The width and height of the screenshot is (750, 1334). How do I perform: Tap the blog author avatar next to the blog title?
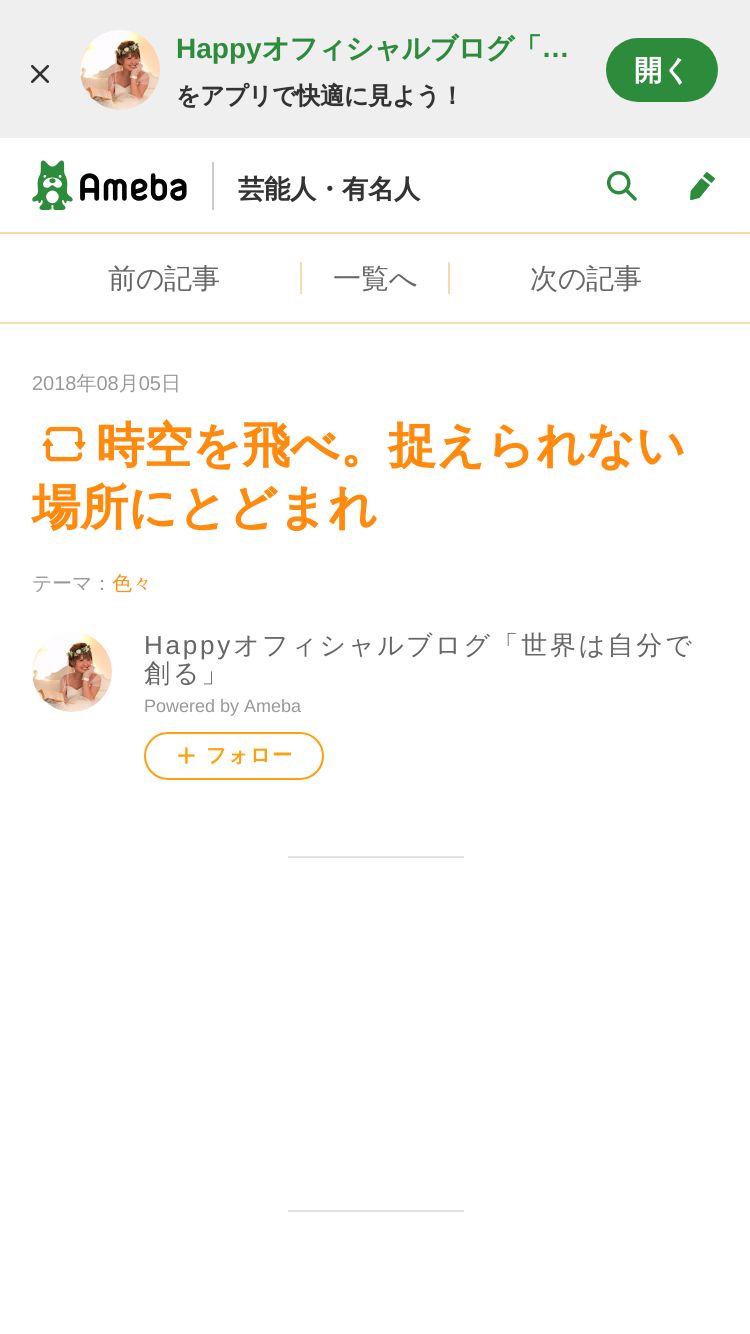click(x=72, y=672)
